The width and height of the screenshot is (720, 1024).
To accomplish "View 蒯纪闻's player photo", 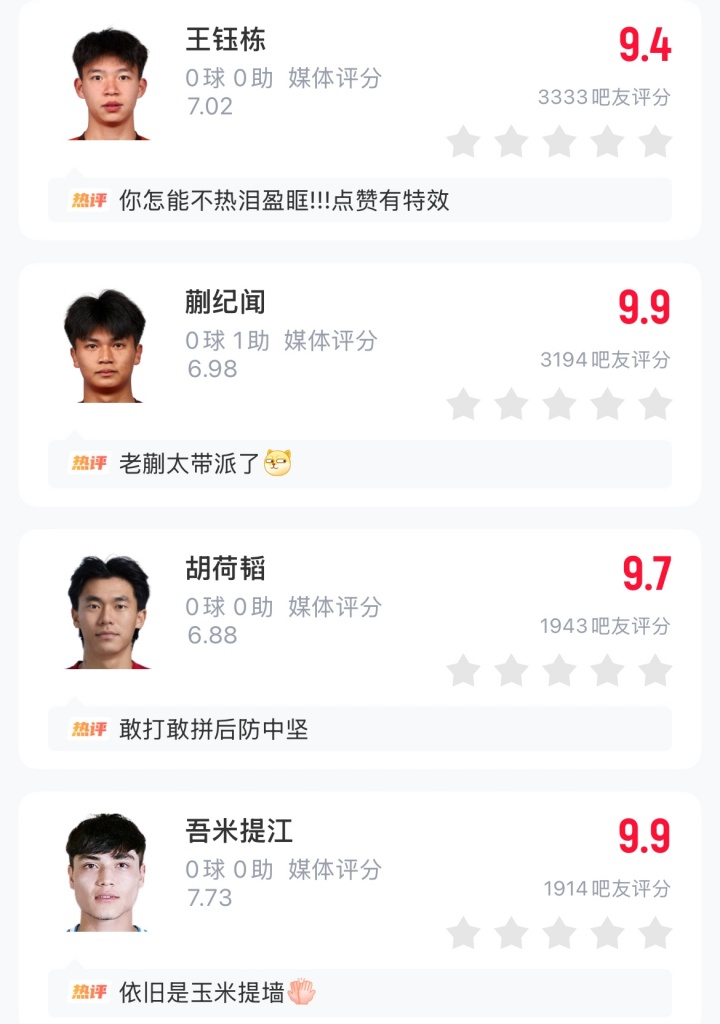I will [x=105, y=346].
